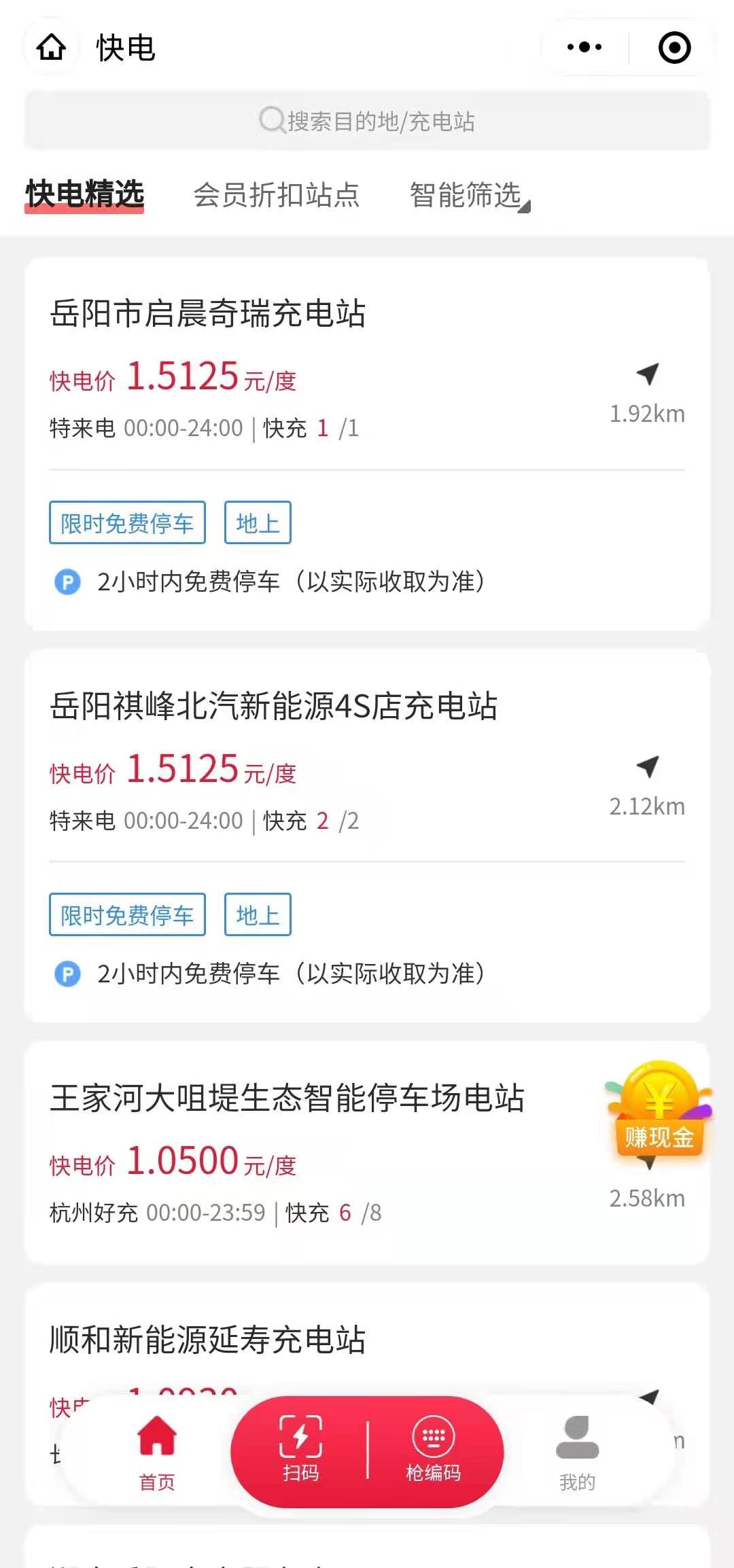Navigate to the station 2.12km away
Image resolution: width=734 pixels, height=1568 pixels.
pos(647,787)
